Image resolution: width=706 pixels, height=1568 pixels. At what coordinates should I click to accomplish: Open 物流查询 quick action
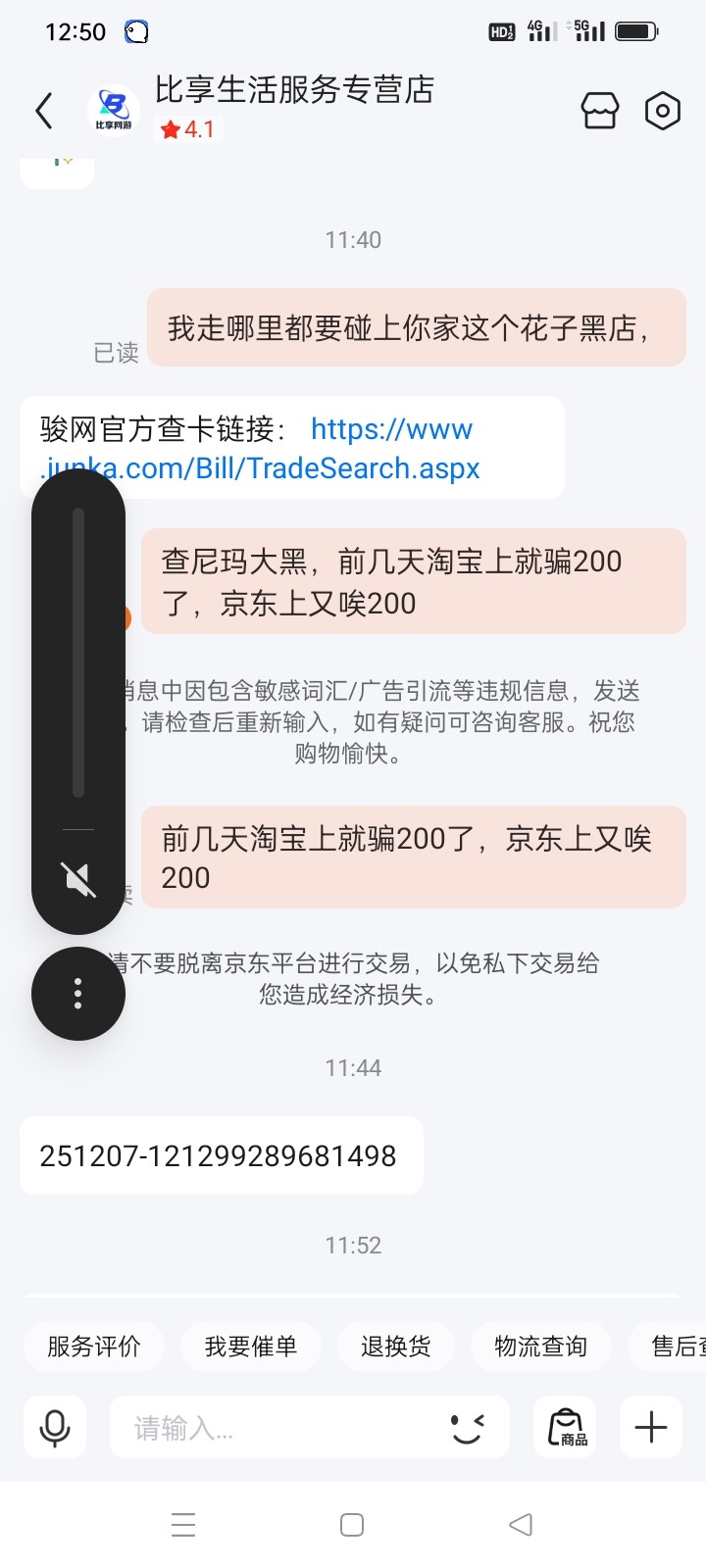[x=540, y=1347]
